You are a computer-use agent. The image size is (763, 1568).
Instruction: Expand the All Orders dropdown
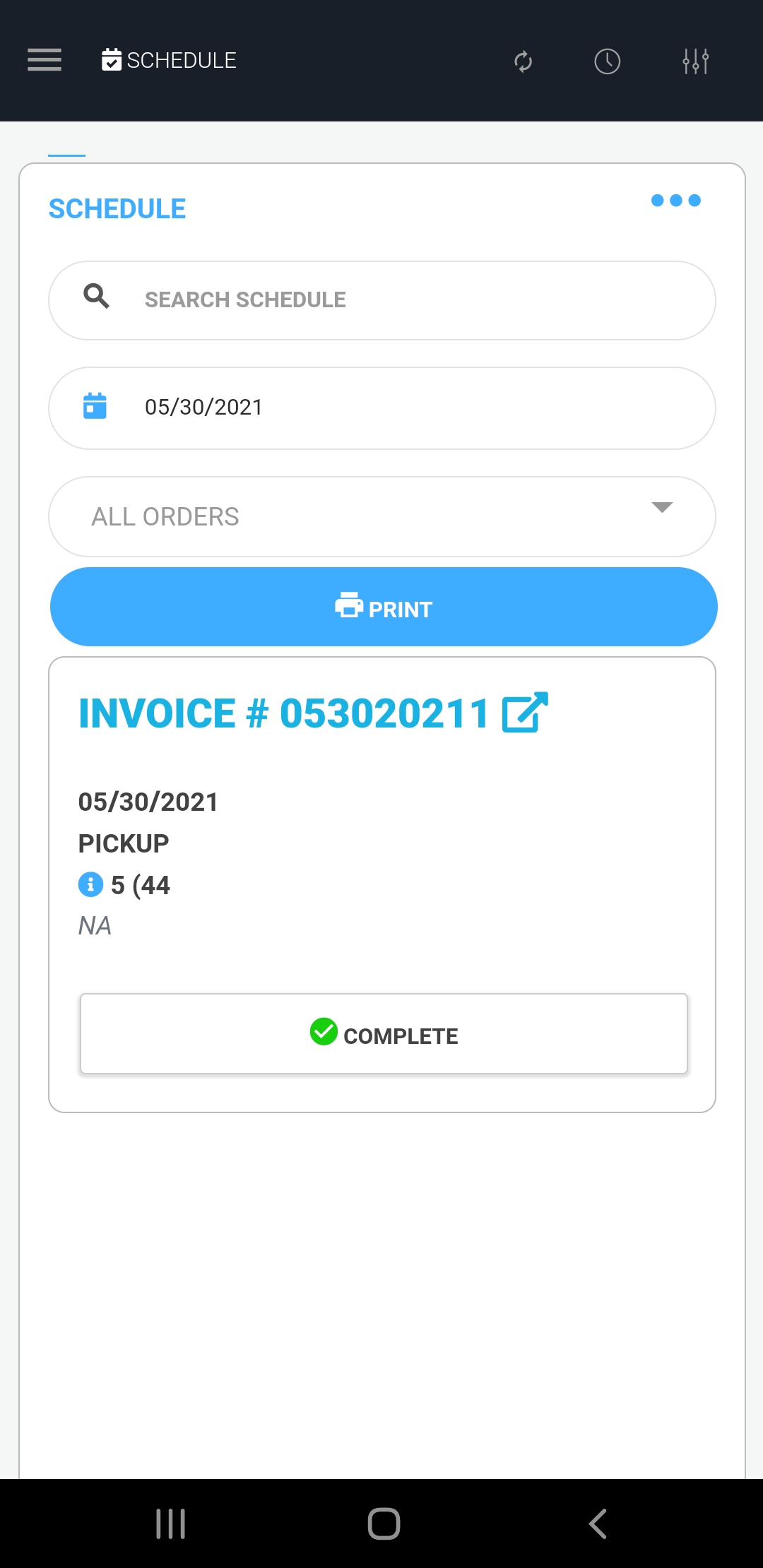click(382, 516)
